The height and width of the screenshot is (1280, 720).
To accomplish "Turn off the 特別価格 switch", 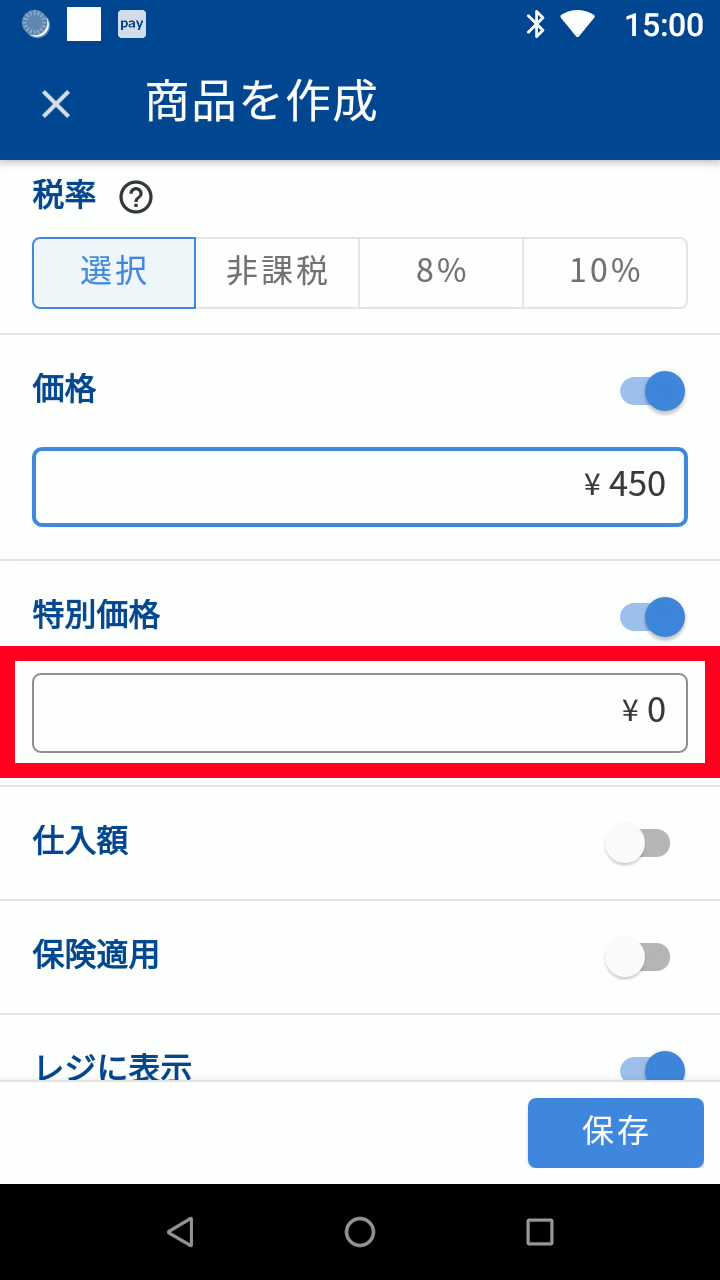I will 652,617.
